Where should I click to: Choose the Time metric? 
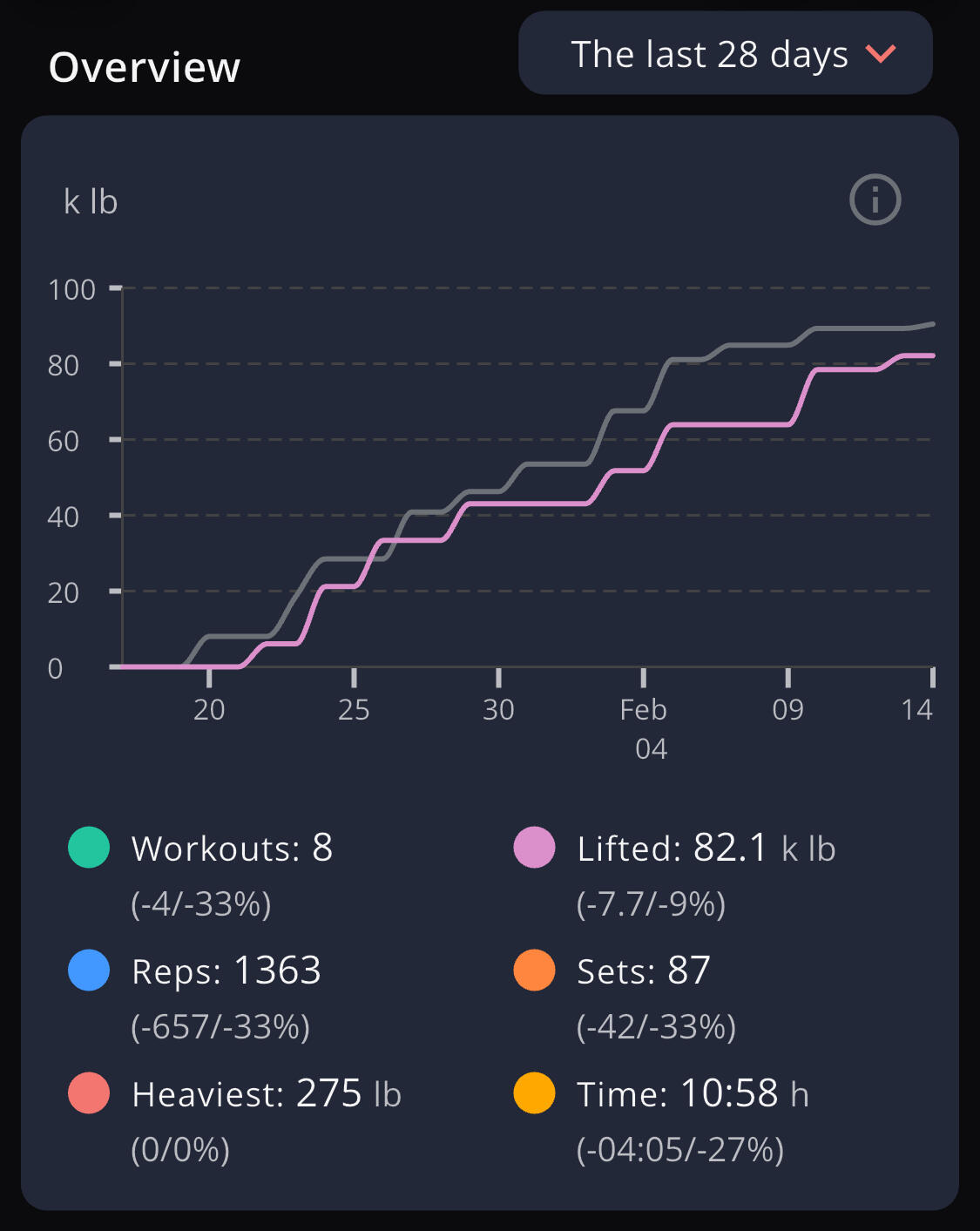(662, 1095)
